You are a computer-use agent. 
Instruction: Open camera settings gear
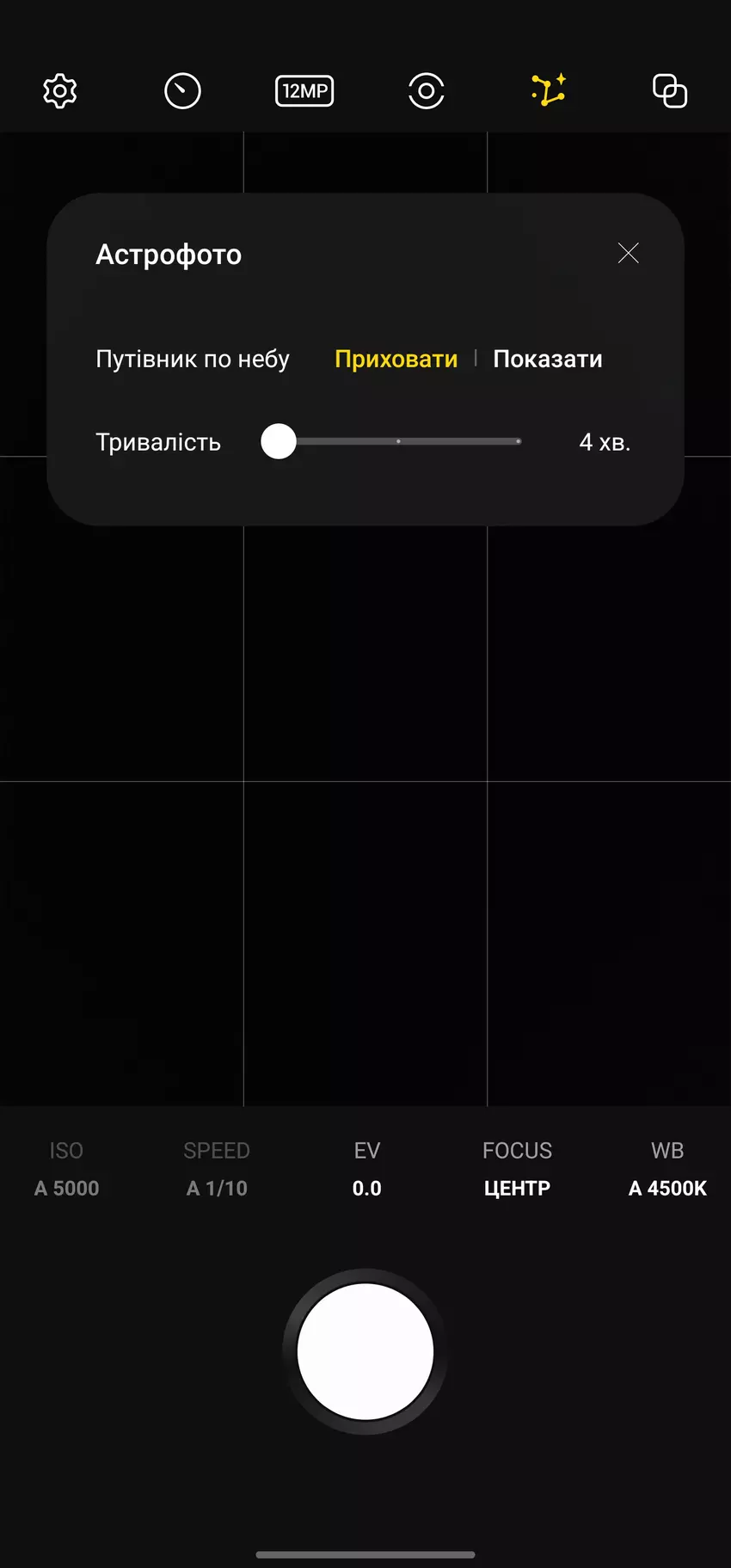(60, 91)
